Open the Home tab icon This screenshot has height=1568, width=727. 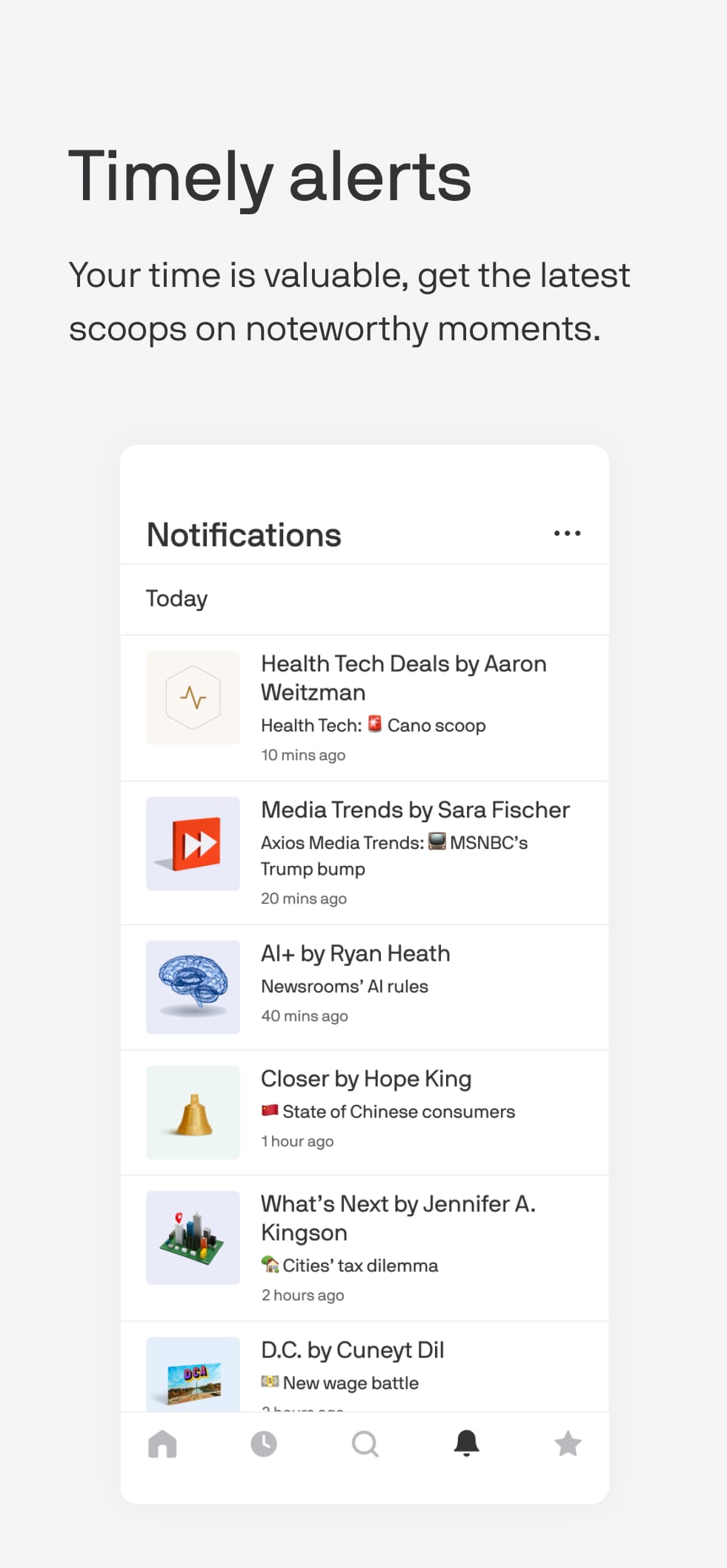pos(162,1443)
